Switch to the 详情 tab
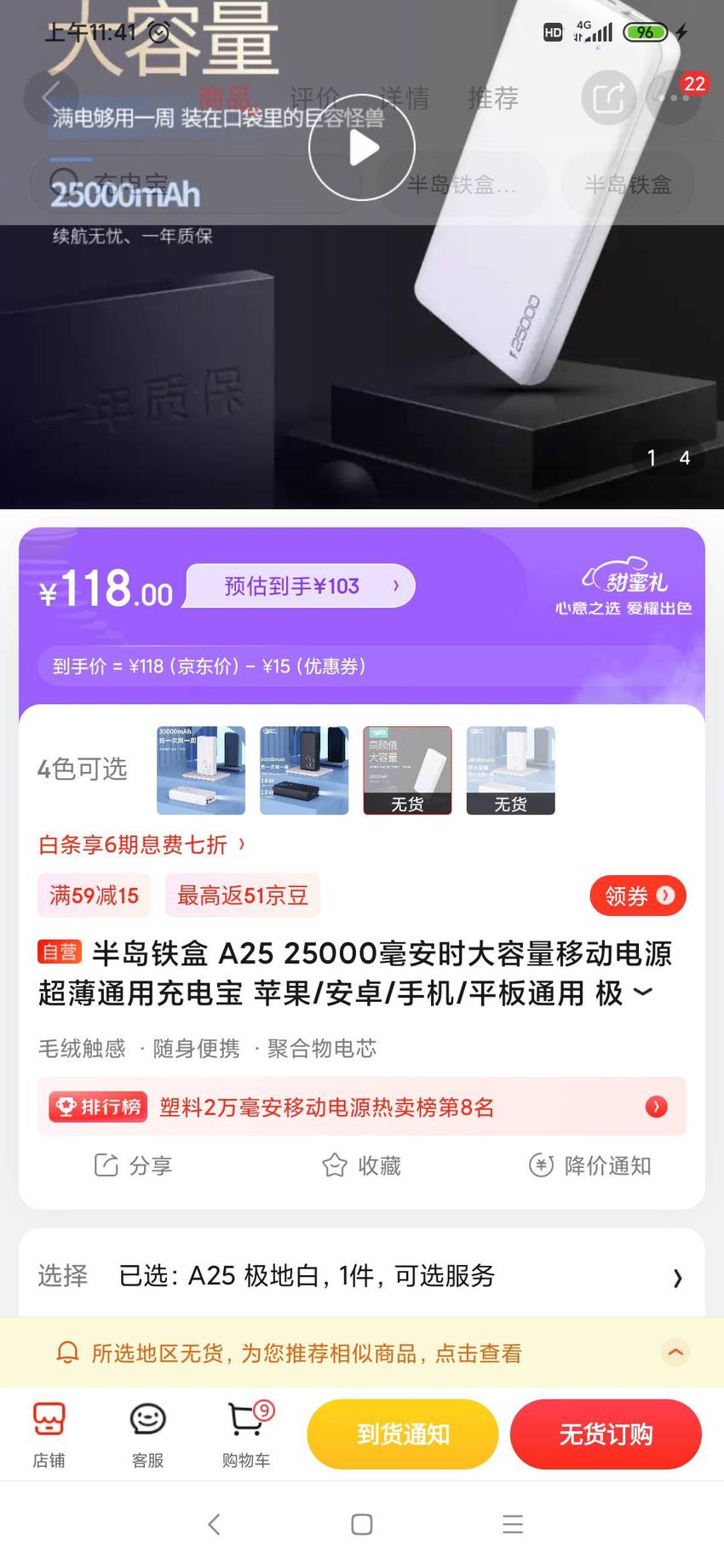724x1568 pixels. coord(404,99)
